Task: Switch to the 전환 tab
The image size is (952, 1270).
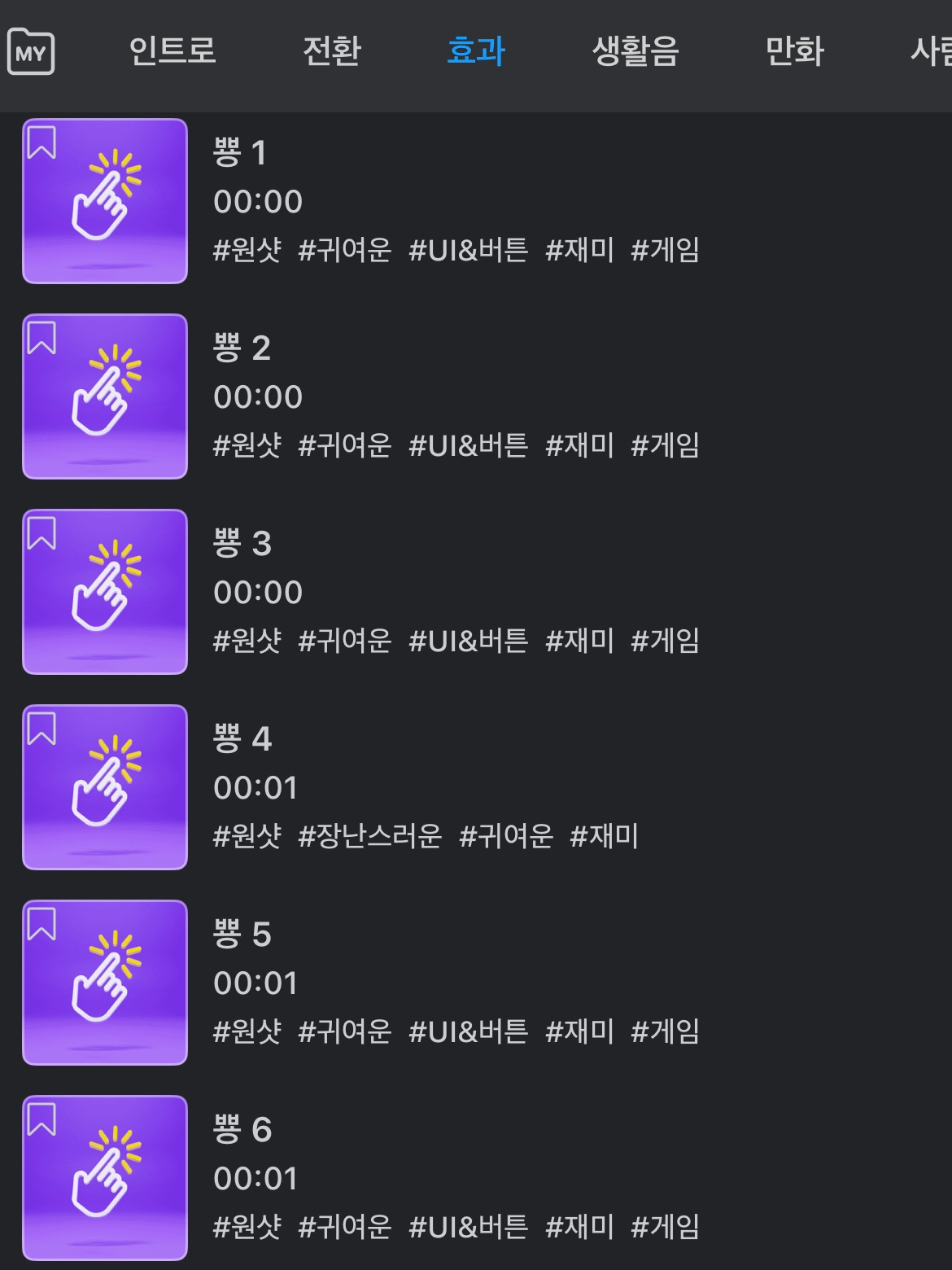Action: [331, 51]
